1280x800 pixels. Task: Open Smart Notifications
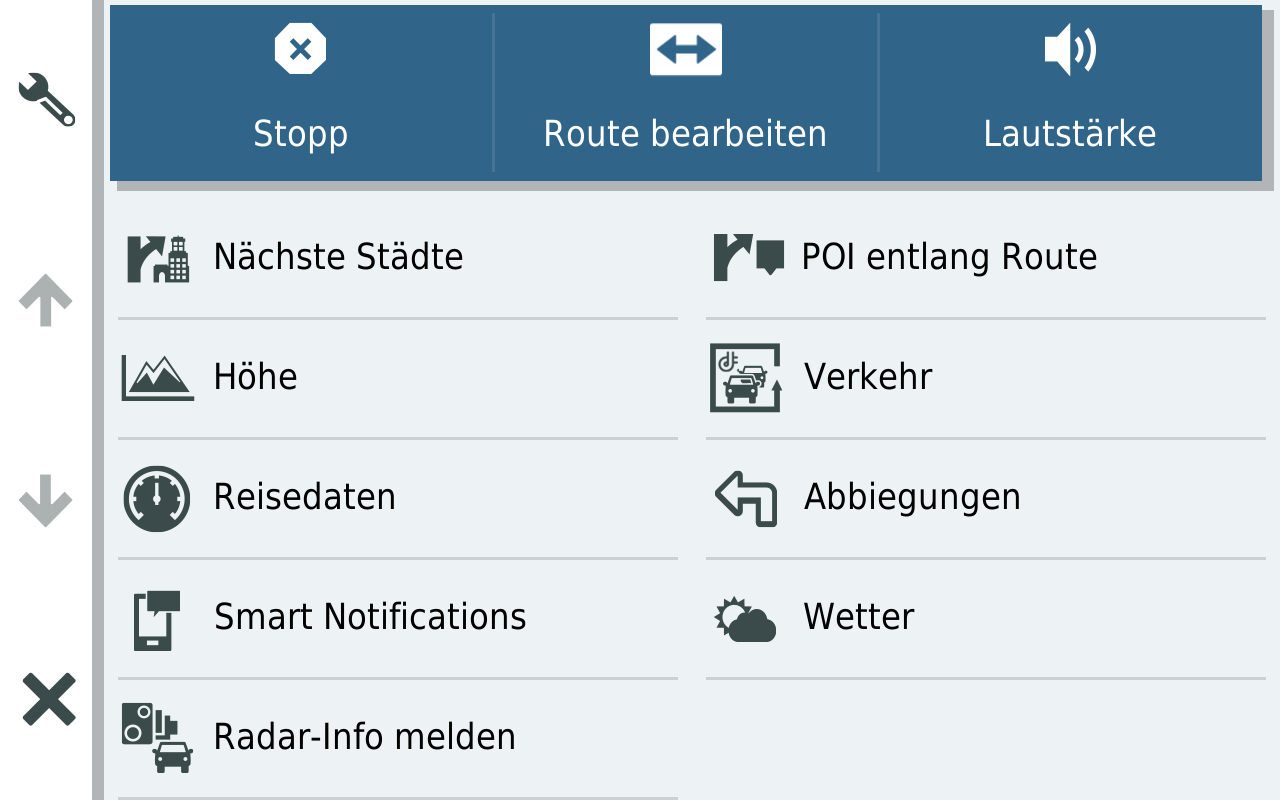point(397,618)
